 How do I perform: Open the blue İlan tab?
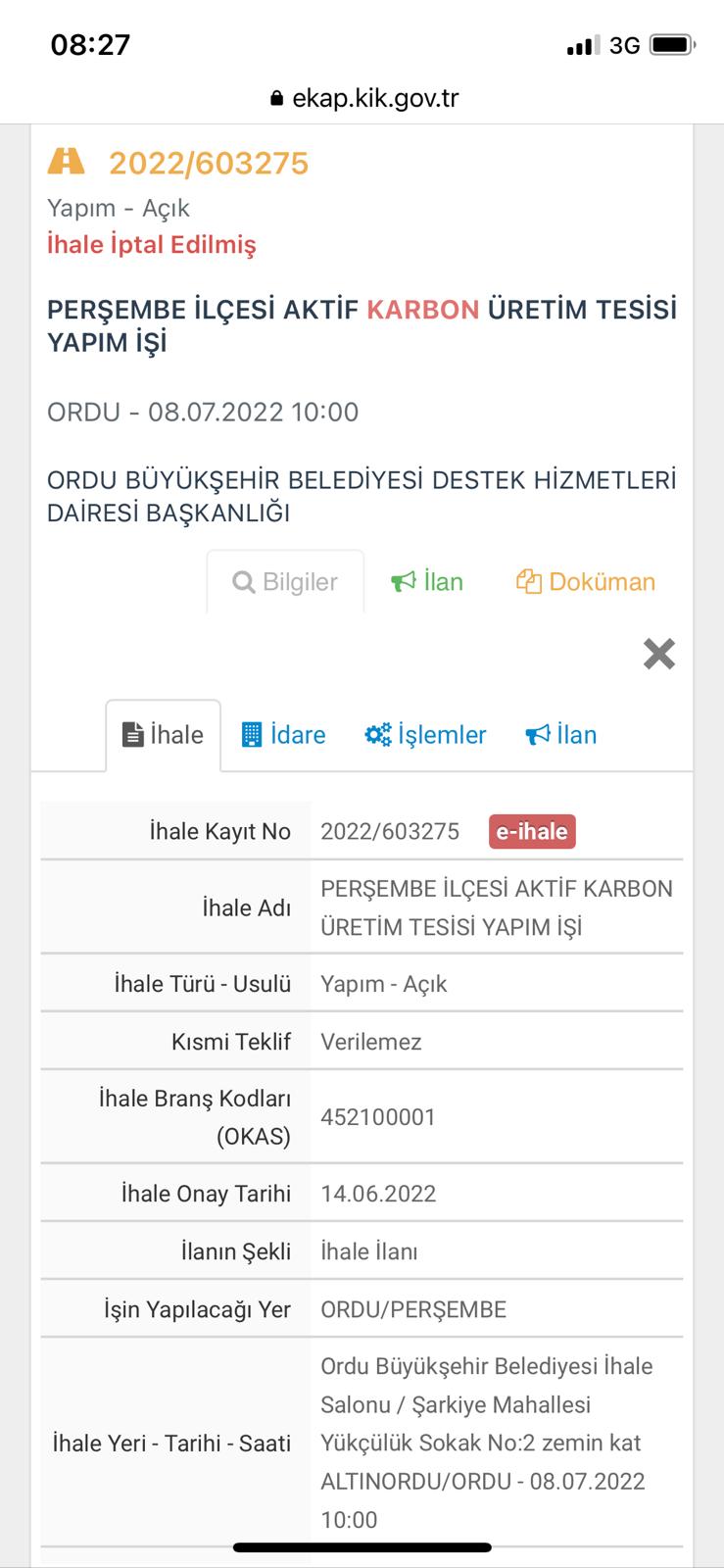pos(561,735)
